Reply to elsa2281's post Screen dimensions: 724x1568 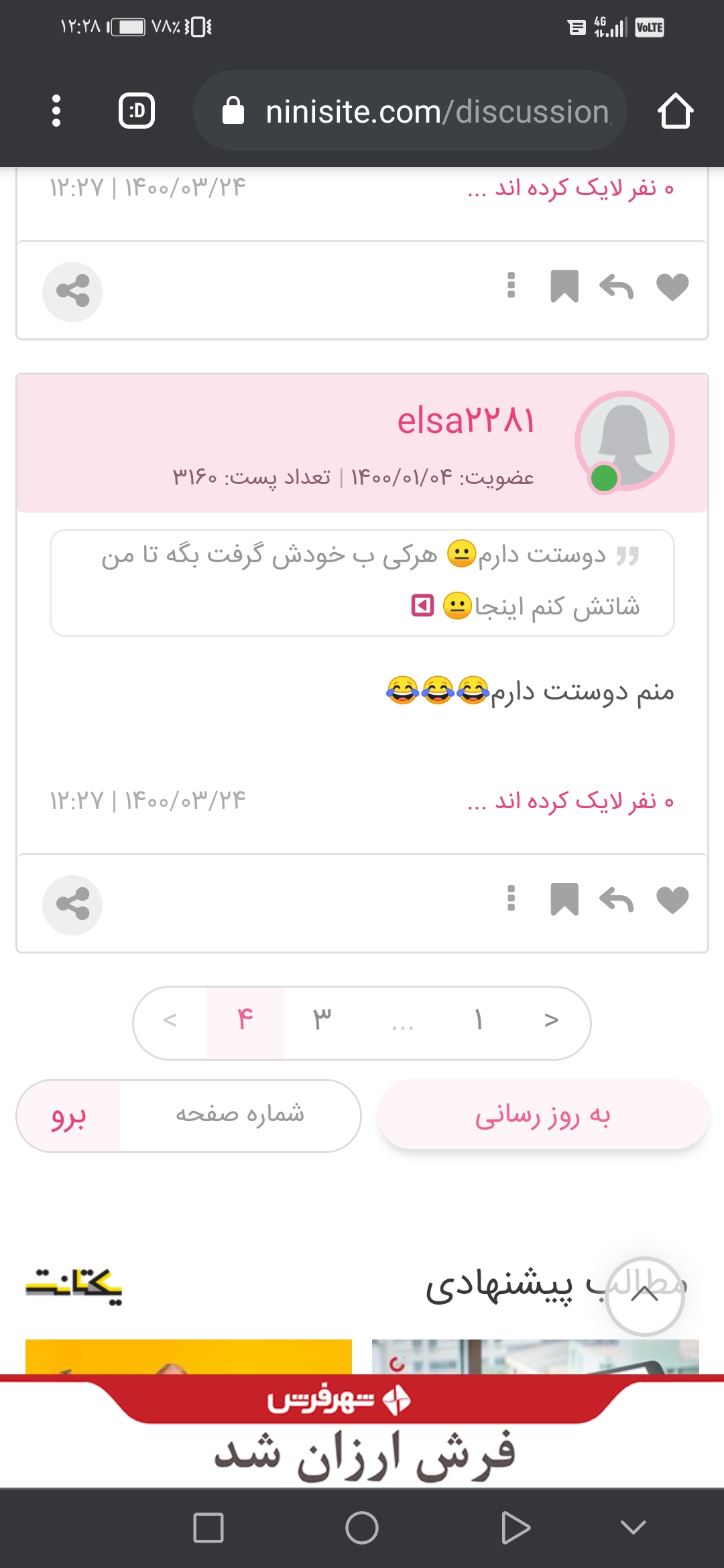click(616, 900)
